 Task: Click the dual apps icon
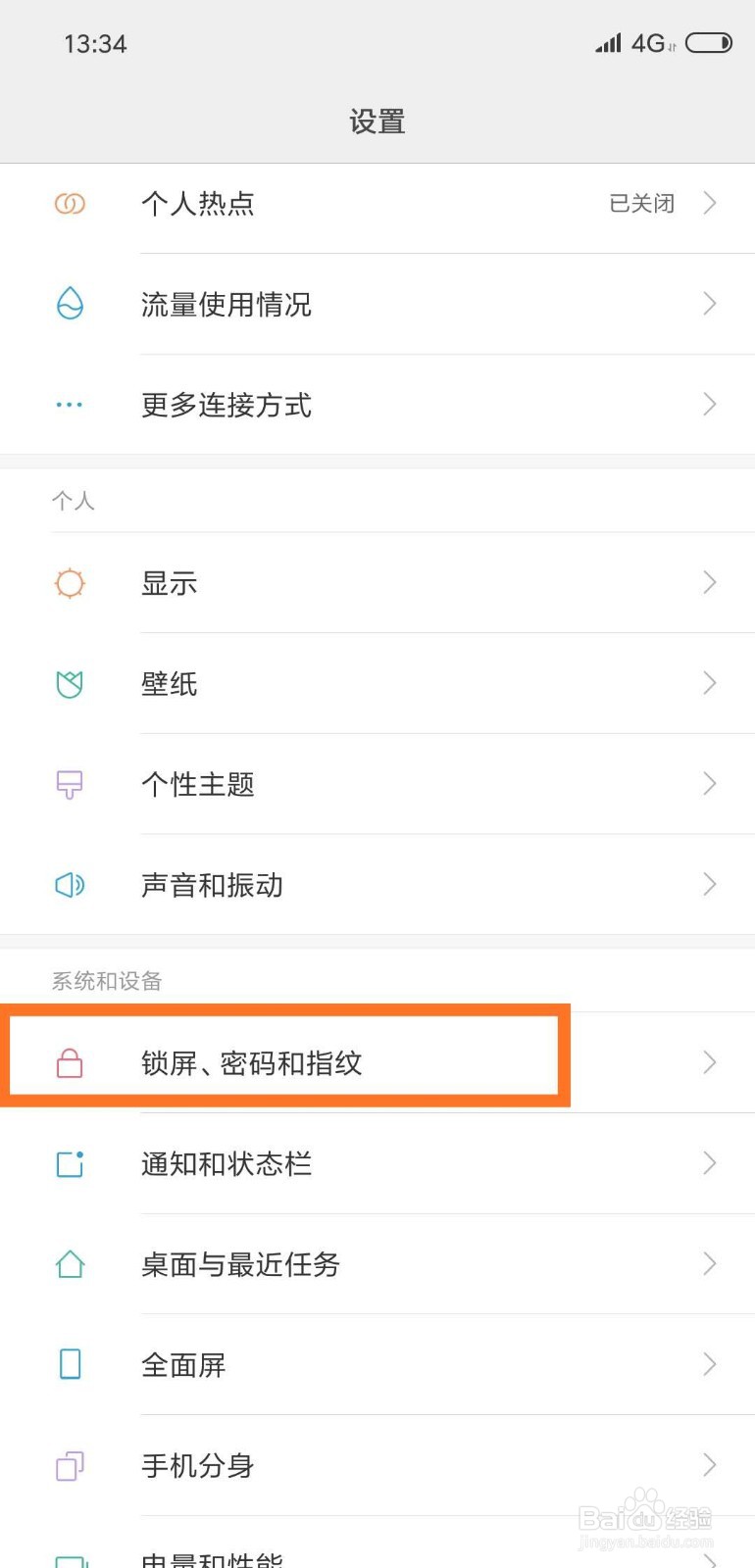pyautogui.click(x=69, y=1466)
